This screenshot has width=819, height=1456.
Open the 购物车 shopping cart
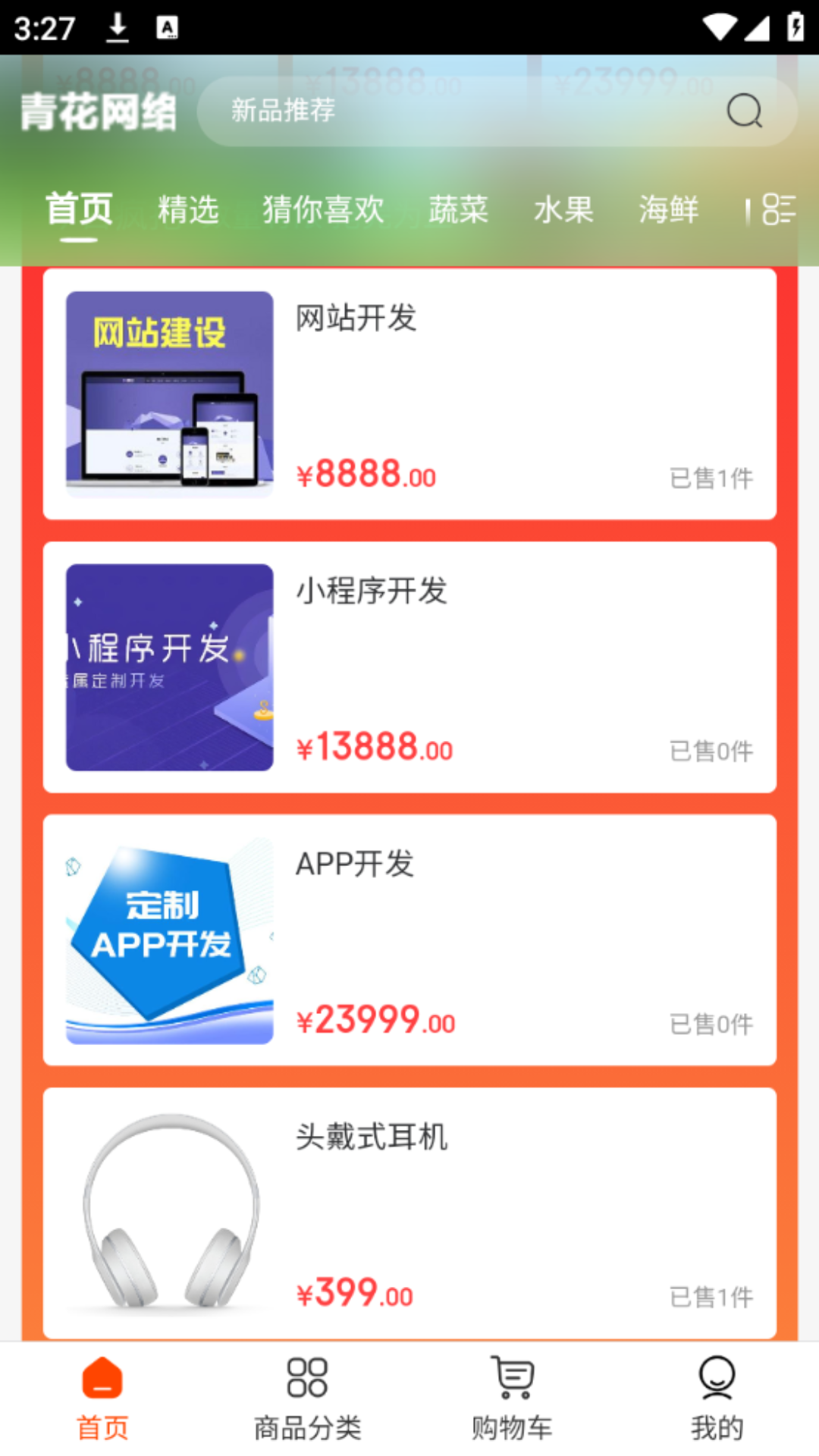tap(512, 1398)
